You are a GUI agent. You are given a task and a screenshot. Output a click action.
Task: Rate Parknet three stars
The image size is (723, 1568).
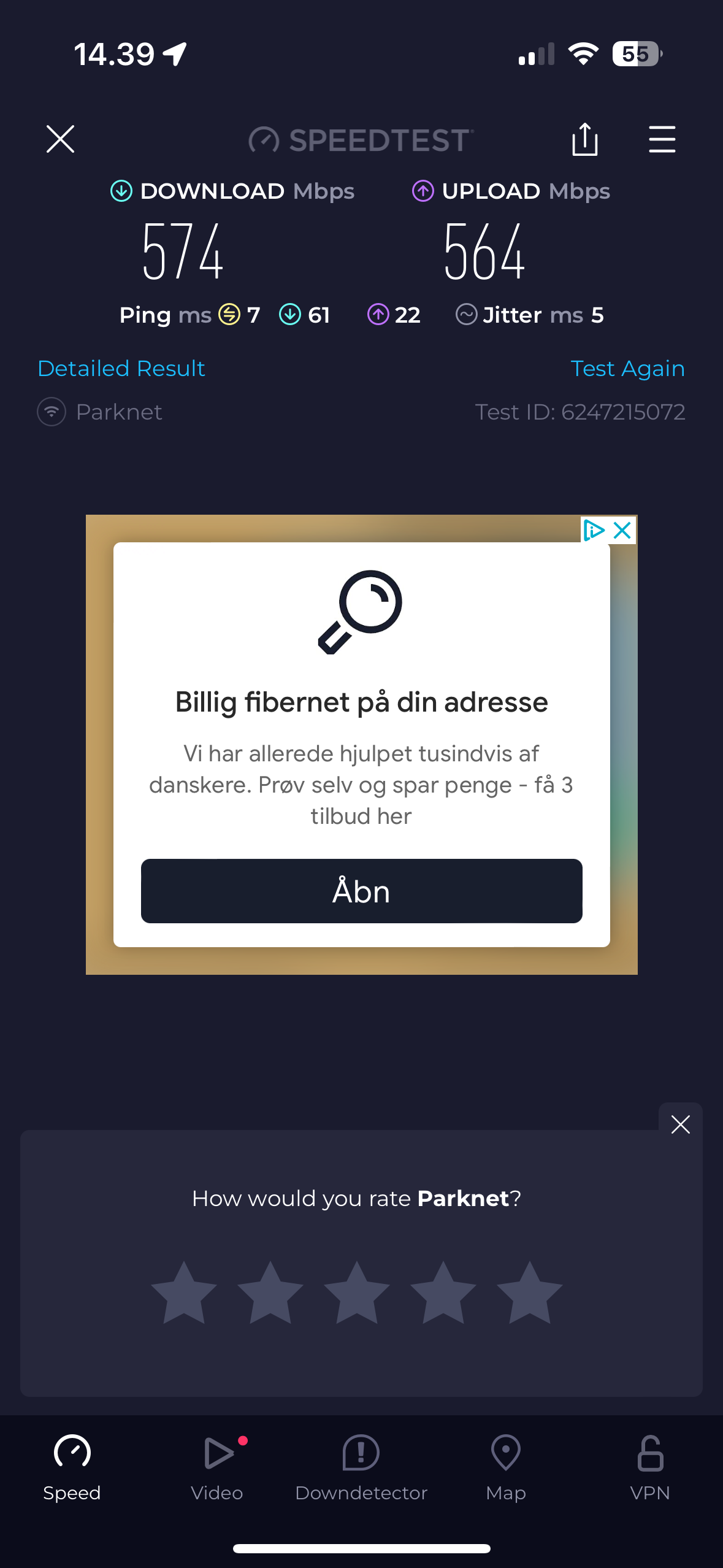[x=357, y=1292]
